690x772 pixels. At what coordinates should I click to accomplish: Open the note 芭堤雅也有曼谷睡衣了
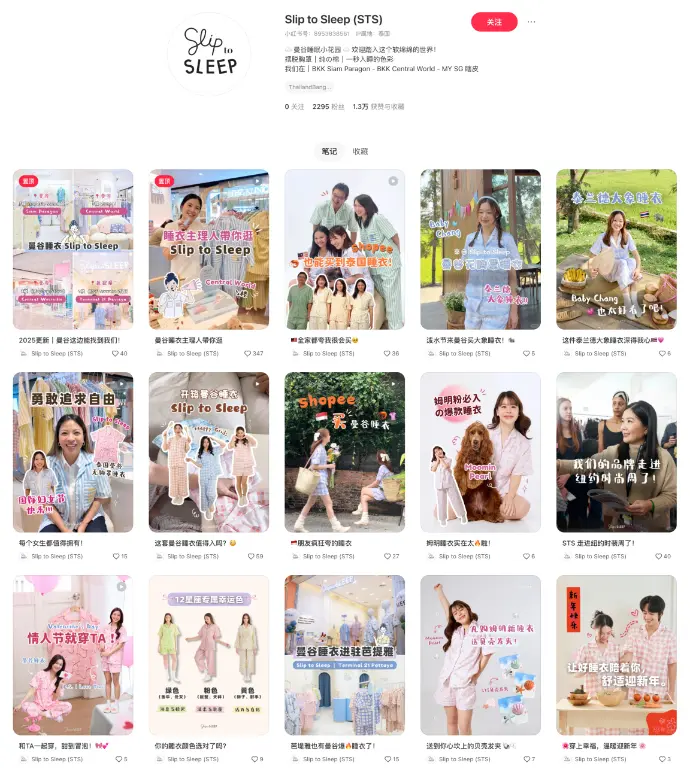coord(345,655)
